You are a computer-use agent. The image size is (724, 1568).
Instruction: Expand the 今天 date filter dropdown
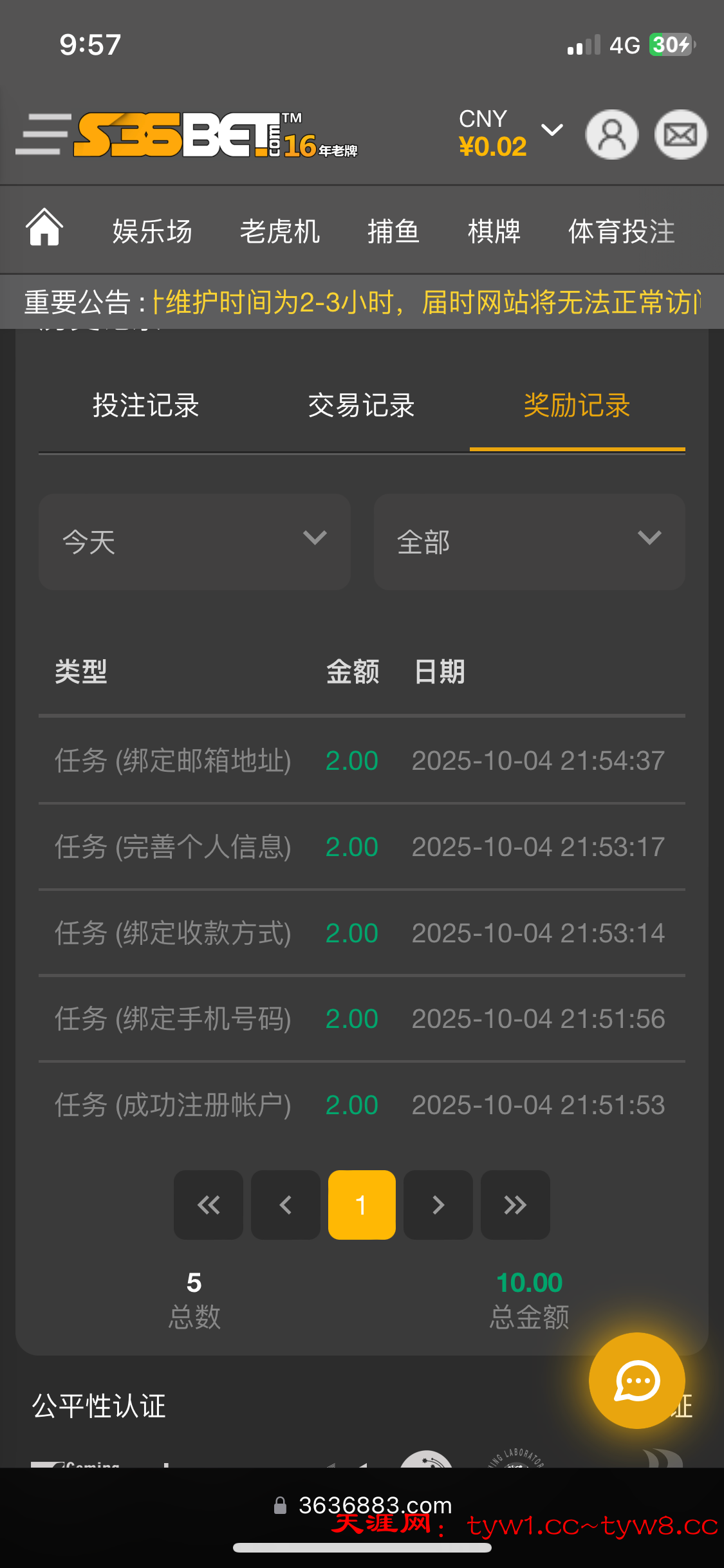(x=194, y=541)
